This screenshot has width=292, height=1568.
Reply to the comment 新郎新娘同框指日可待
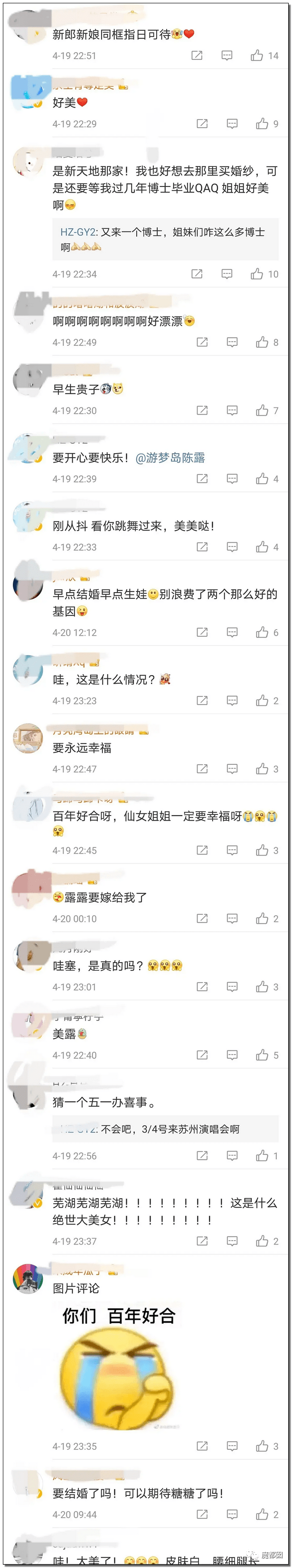tap(227, 56)
